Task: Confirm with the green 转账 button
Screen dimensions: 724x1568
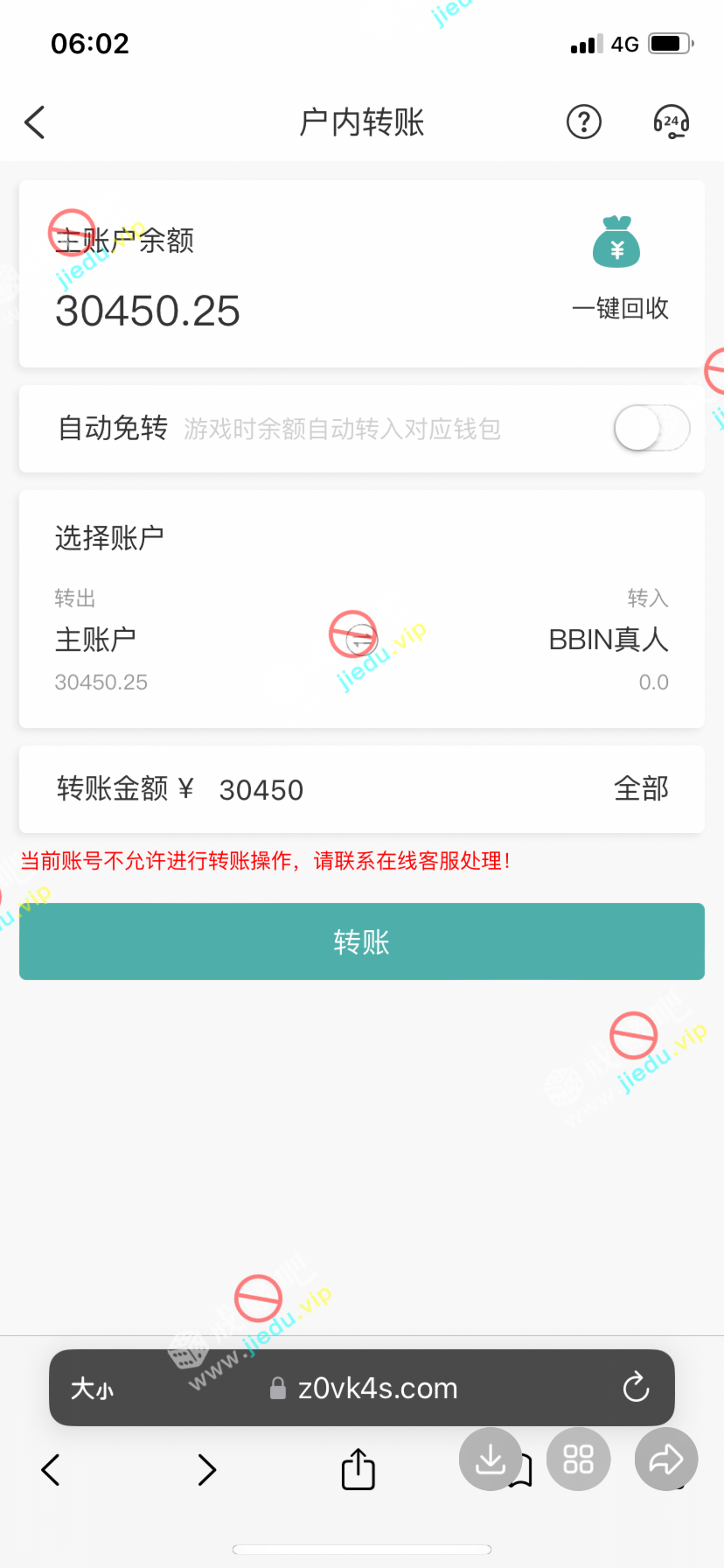Action: click(x=362, y=941)
